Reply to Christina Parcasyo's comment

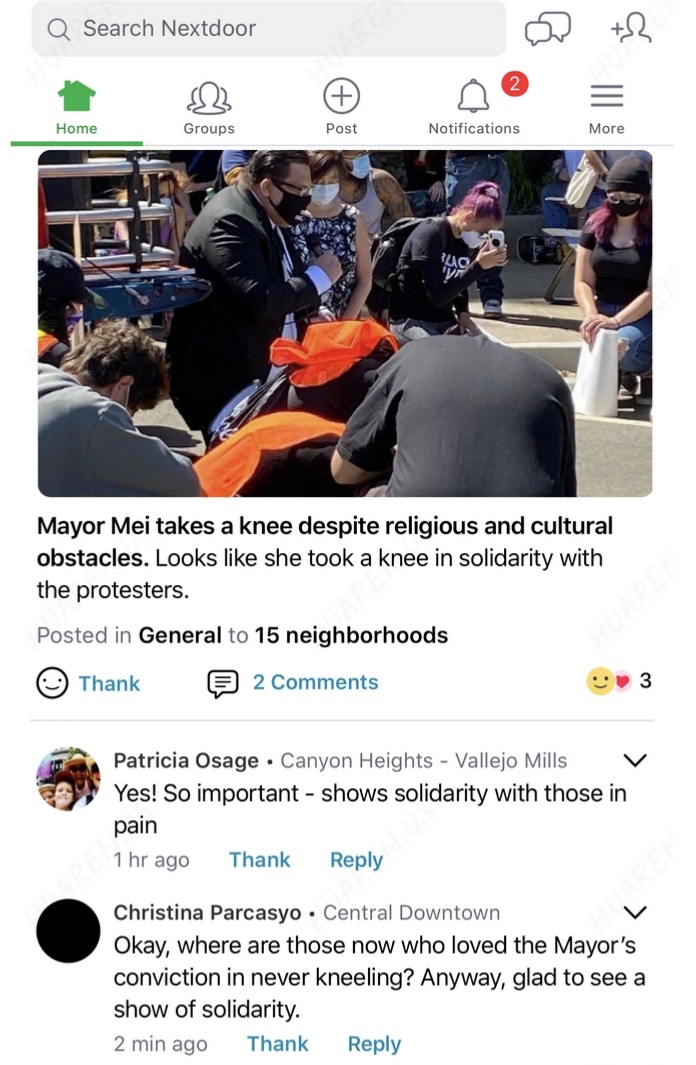[x=374, y=1044]
